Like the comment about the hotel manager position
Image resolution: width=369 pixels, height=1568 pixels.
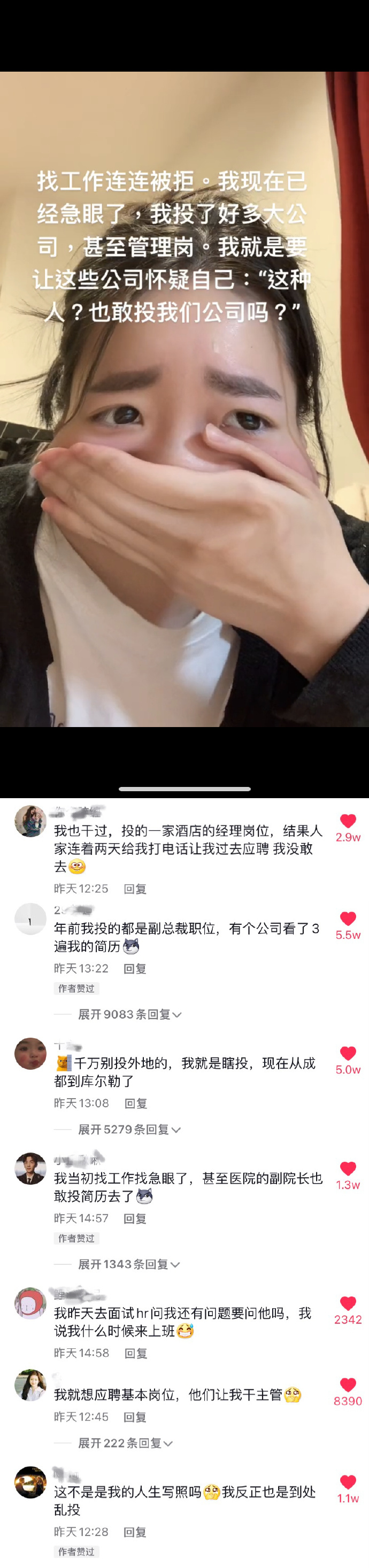[348, 821]
